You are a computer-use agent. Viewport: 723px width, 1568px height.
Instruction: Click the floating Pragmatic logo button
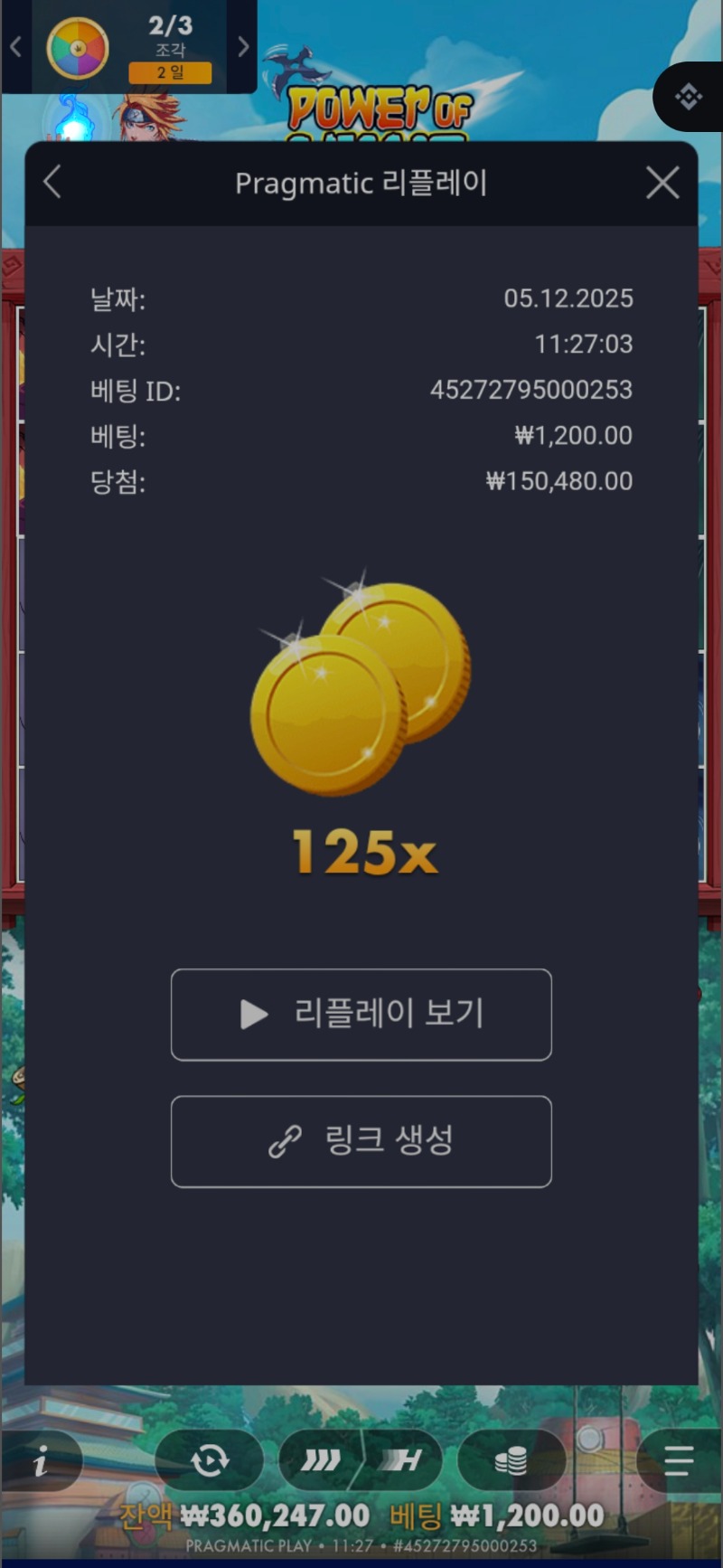tap(689, 98)
